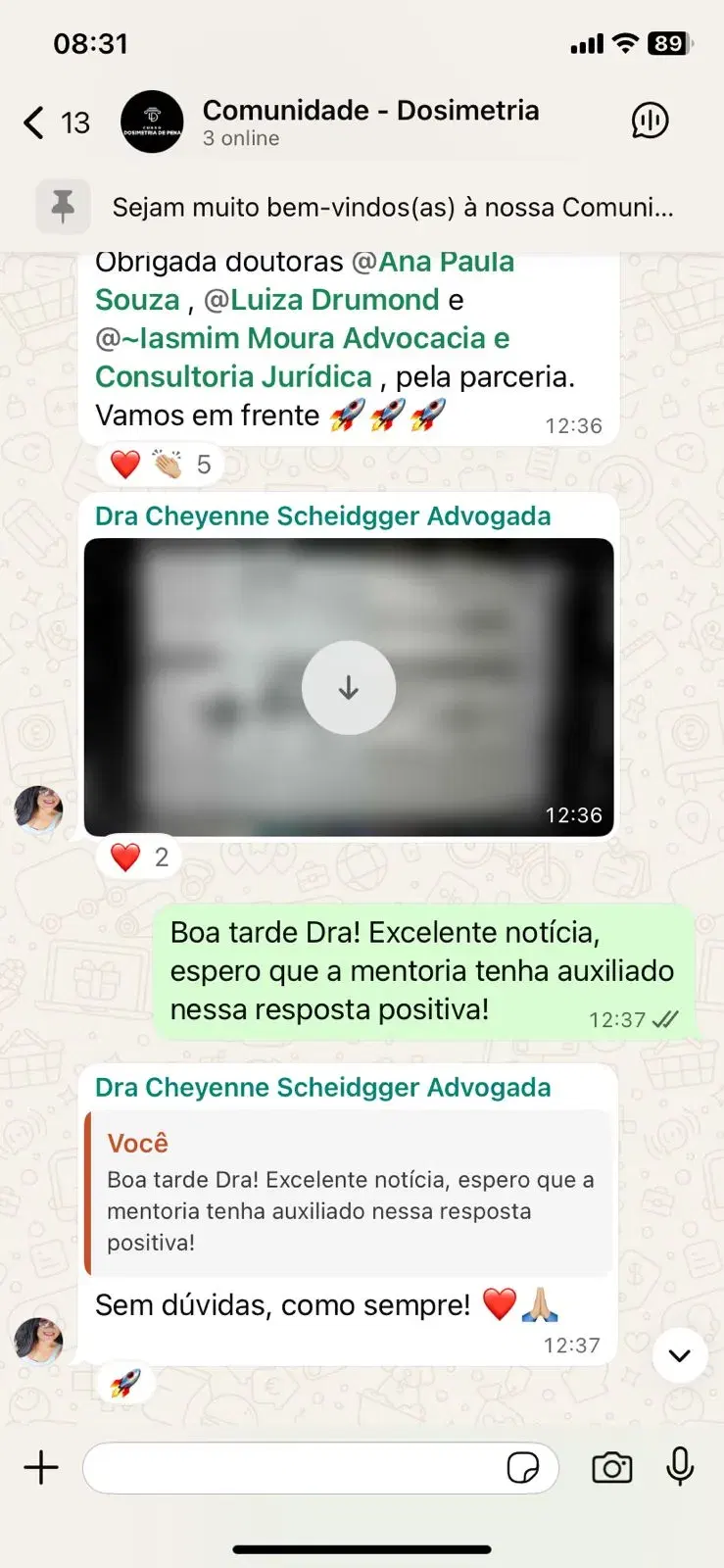Tap the message input field
Screen dimensions: 724x1568
(294, 1467)
